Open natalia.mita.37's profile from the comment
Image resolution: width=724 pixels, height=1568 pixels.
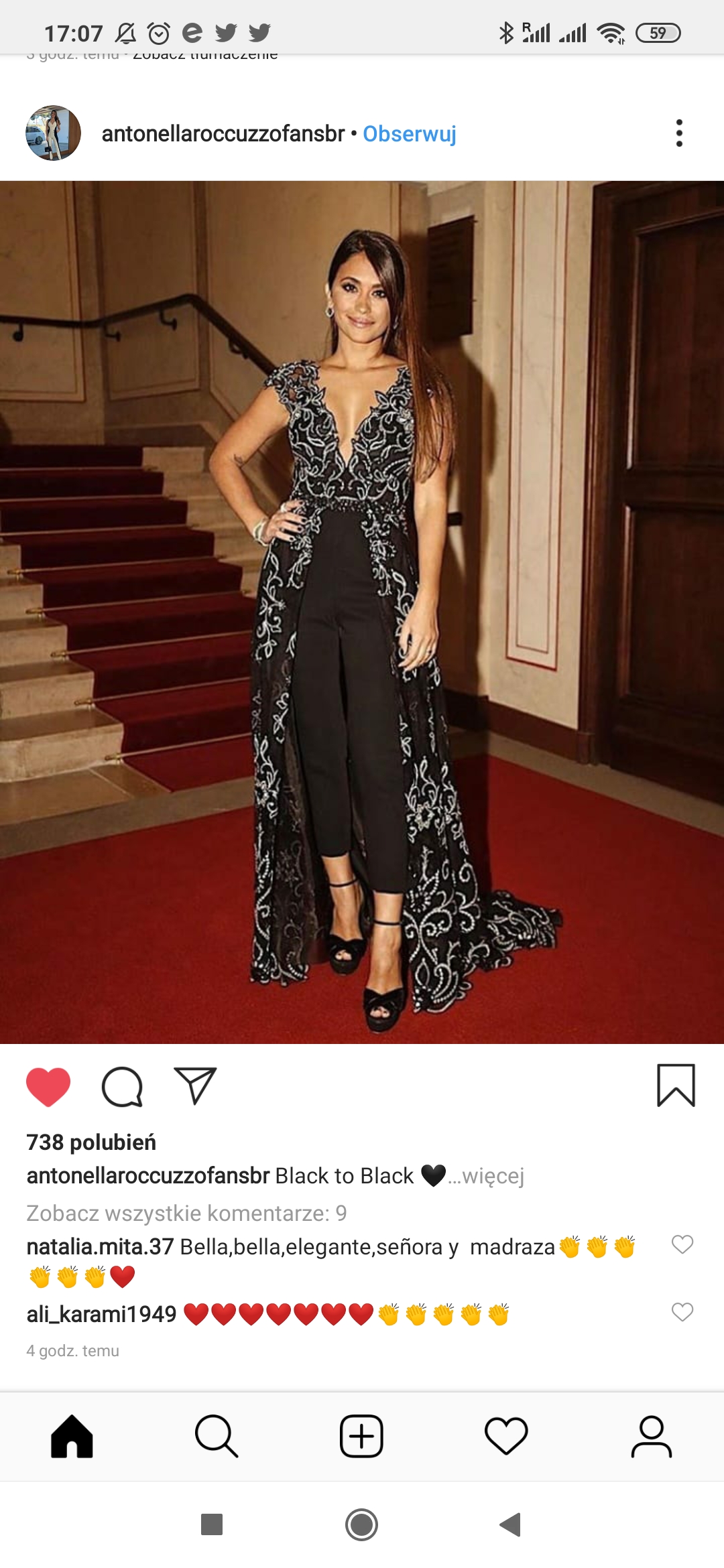click(100, 1247)
